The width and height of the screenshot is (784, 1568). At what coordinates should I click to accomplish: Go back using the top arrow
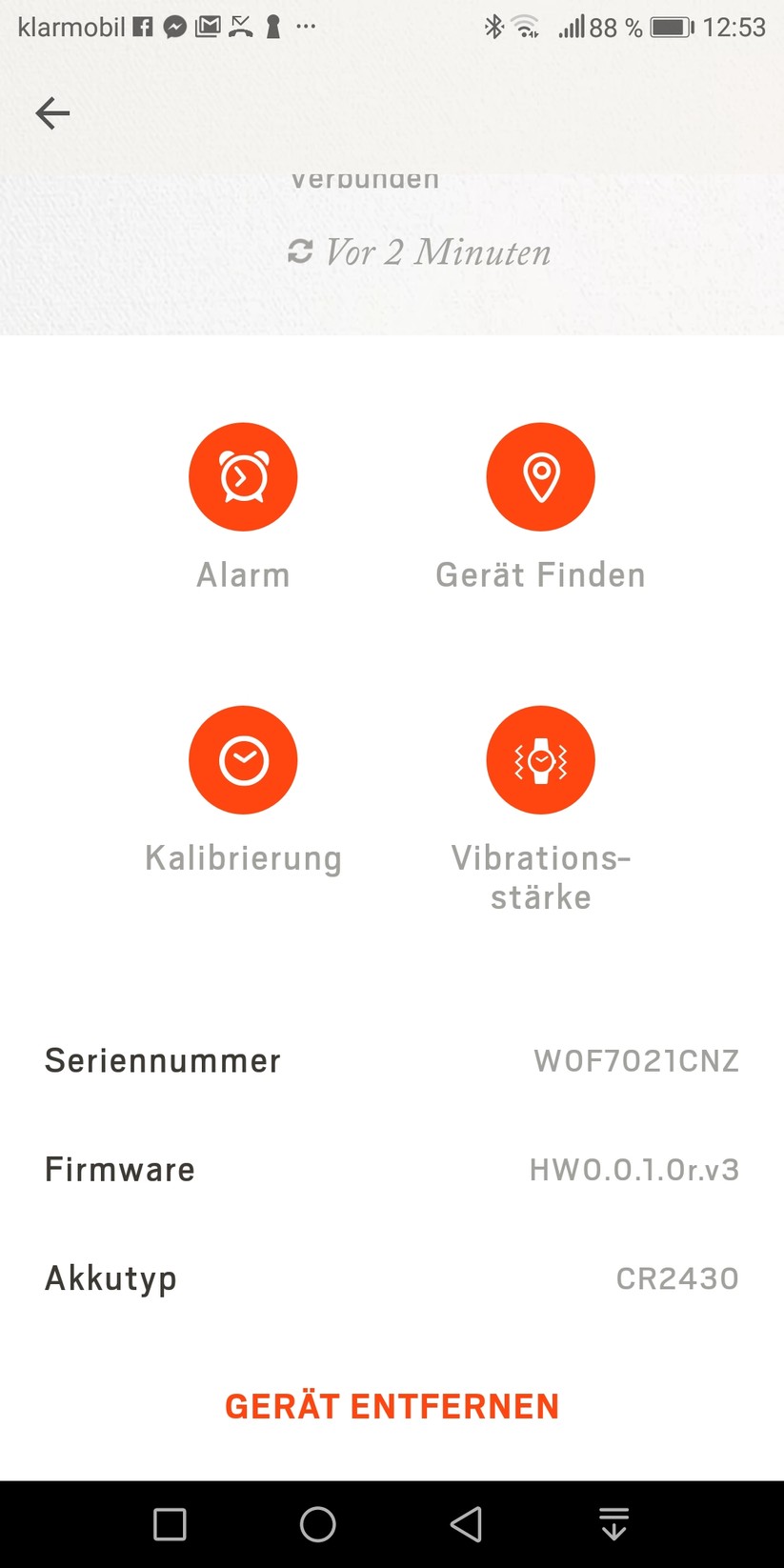tap(52, 113)
